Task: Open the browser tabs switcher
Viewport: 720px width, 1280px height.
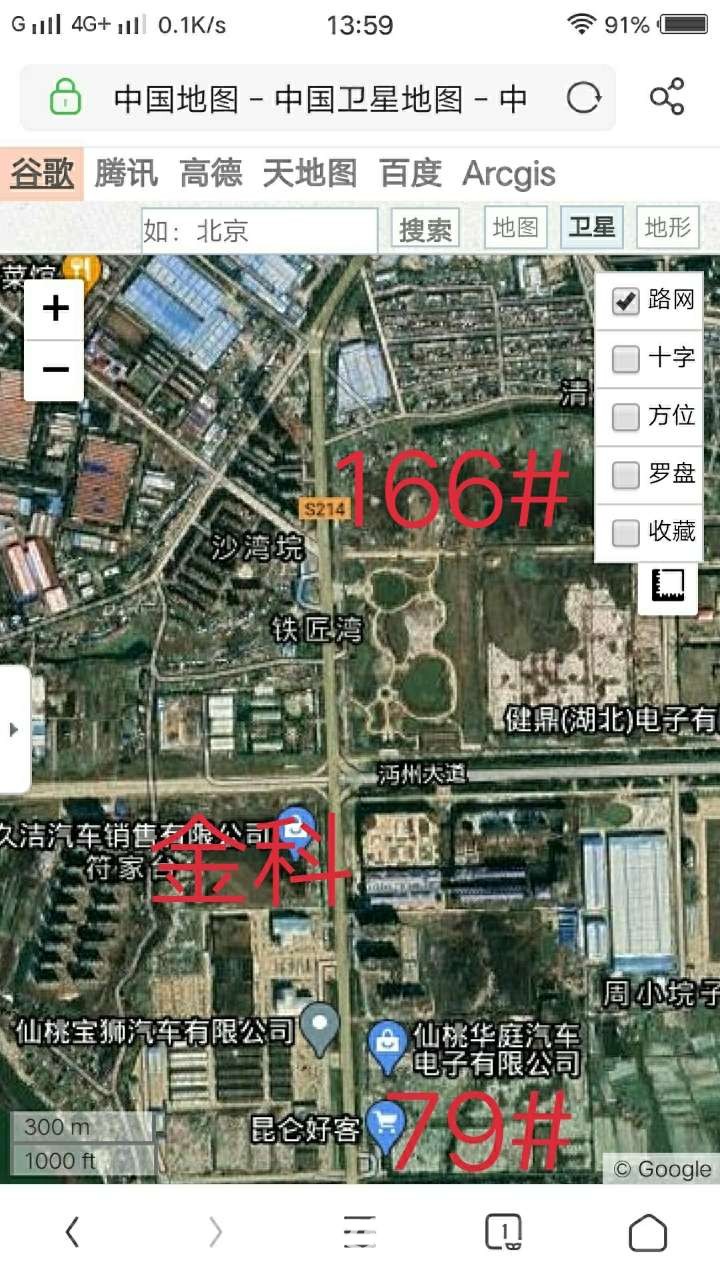Action: [x=504, y=1232]
